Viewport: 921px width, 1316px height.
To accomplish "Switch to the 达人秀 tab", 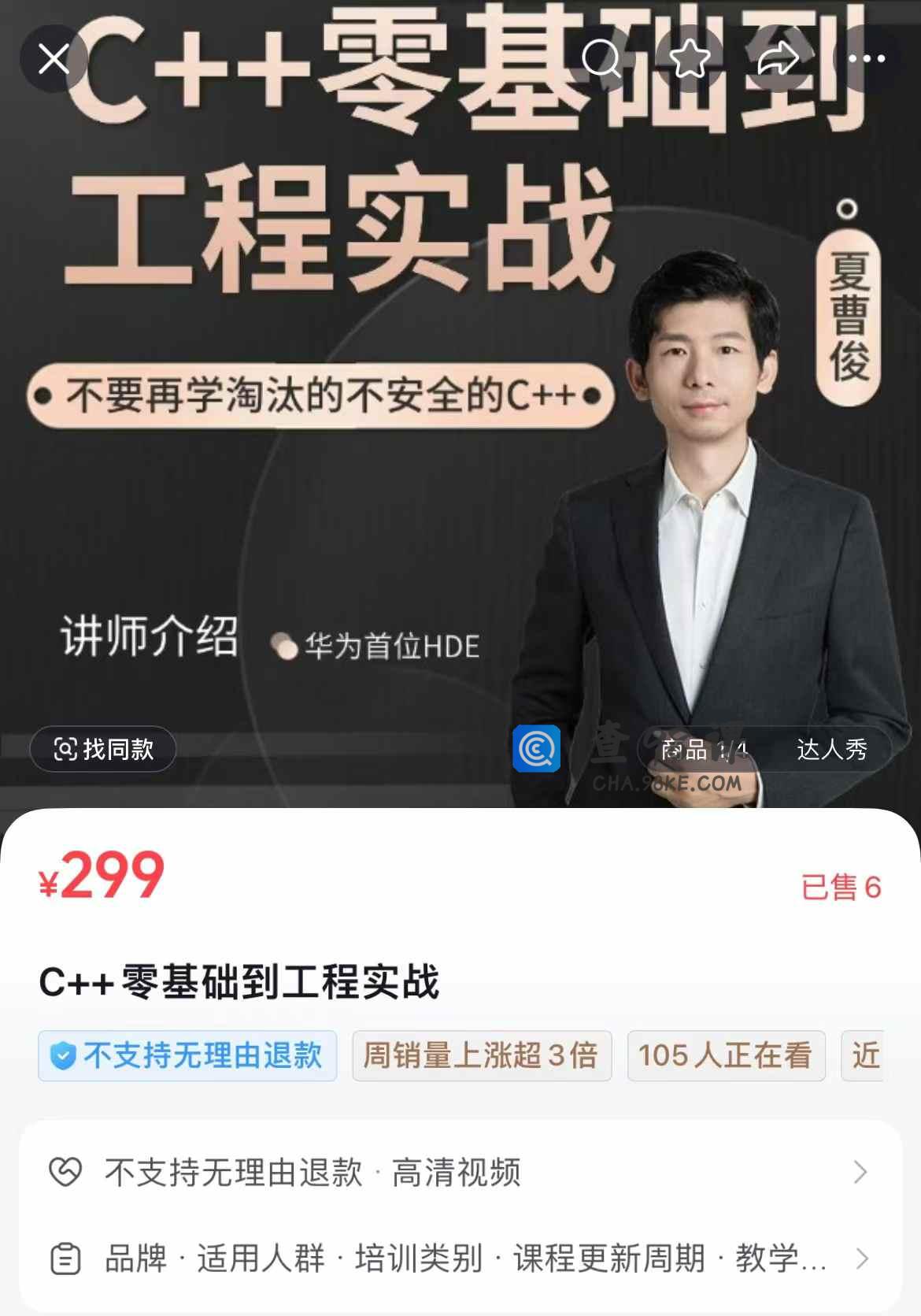I will click(831, 749).
